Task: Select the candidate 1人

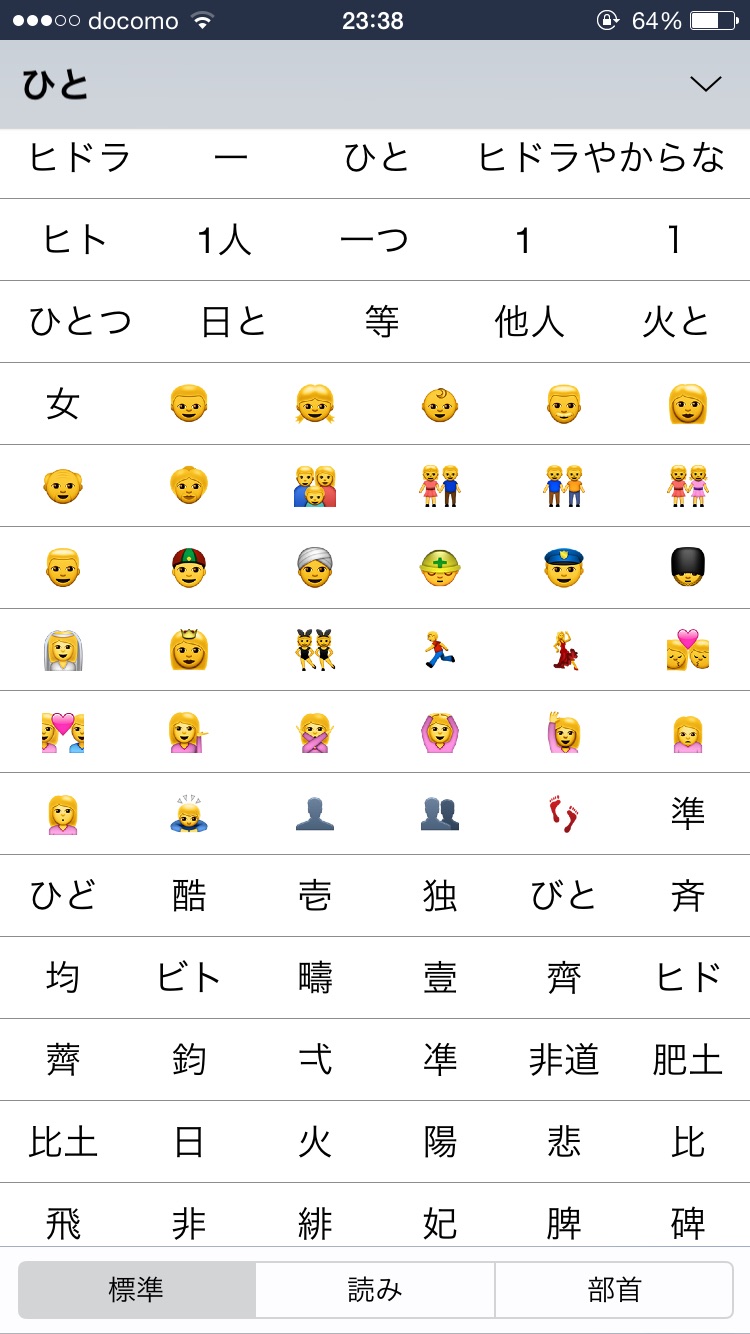Action: pos(224,240)
